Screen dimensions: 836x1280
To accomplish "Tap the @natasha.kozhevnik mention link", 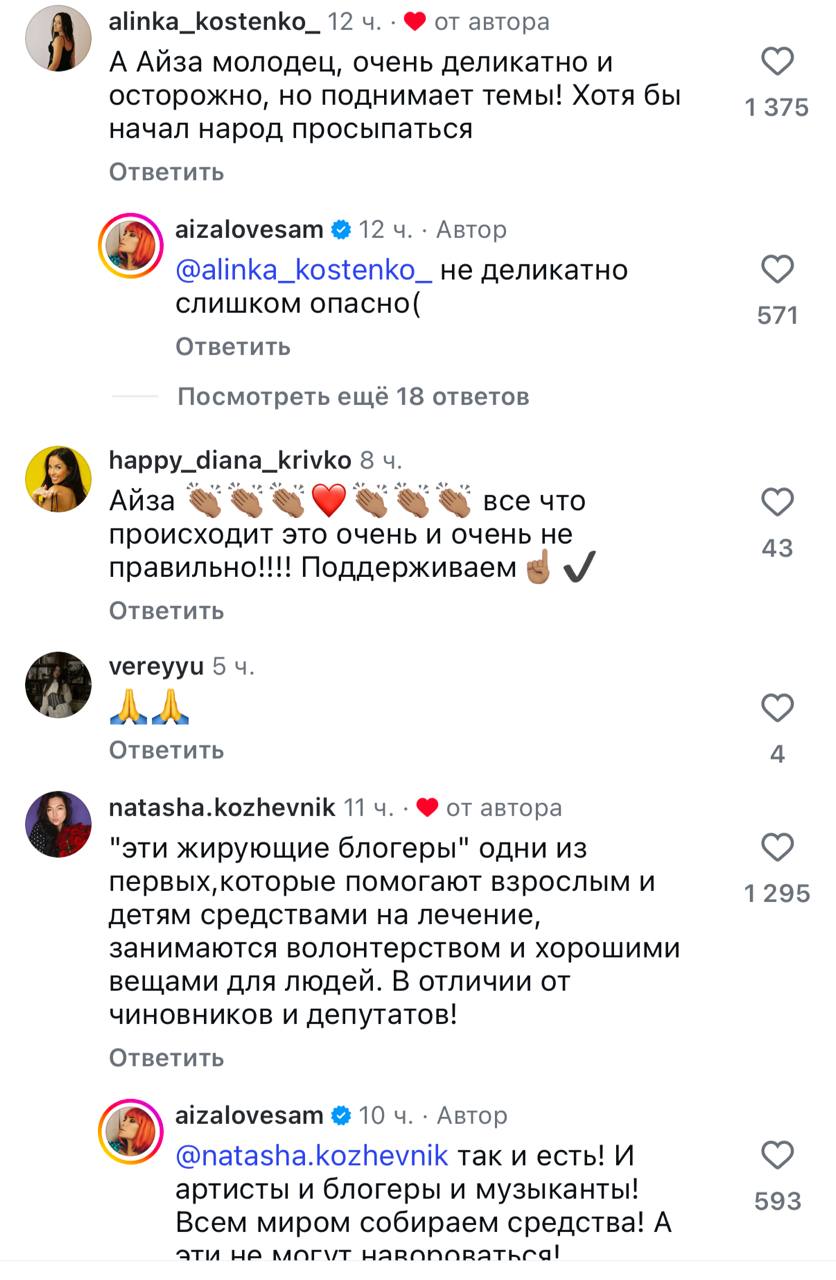I will [311, 1156].
